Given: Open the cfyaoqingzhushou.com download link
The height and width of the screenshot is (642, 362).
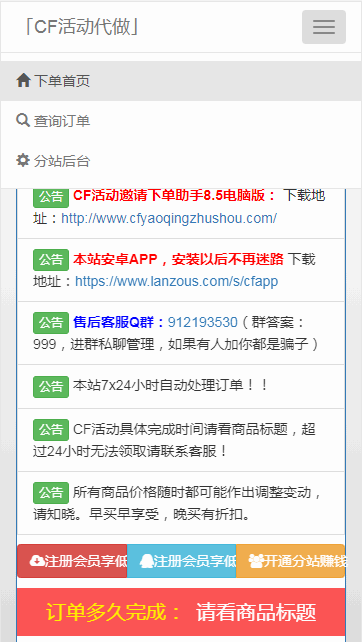Looking at the screenshot, I should coord(169,218).
